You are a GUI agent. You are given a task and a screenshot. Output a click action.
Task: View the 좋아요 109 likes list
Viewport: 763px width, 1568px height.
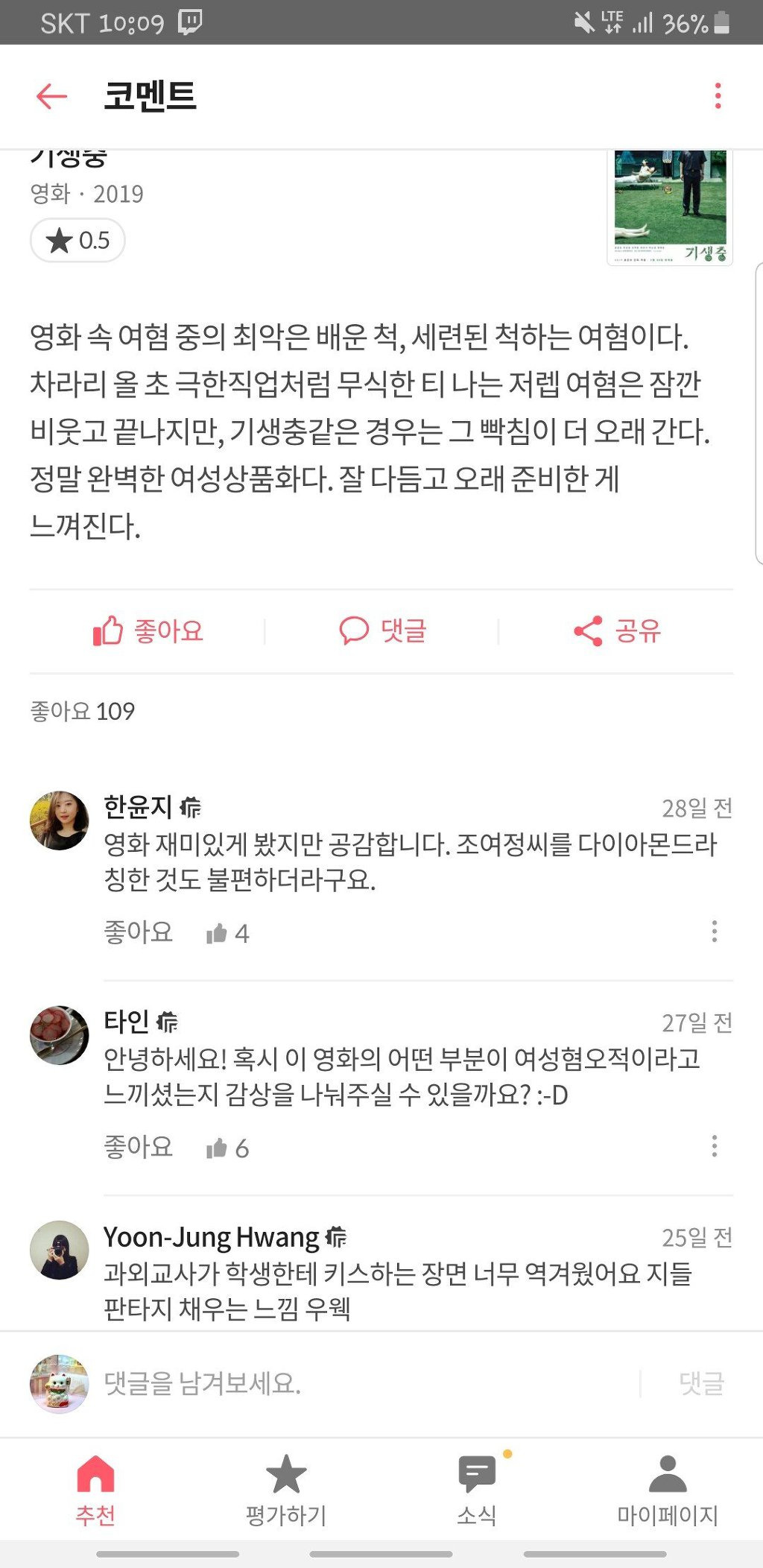point(83,712)
